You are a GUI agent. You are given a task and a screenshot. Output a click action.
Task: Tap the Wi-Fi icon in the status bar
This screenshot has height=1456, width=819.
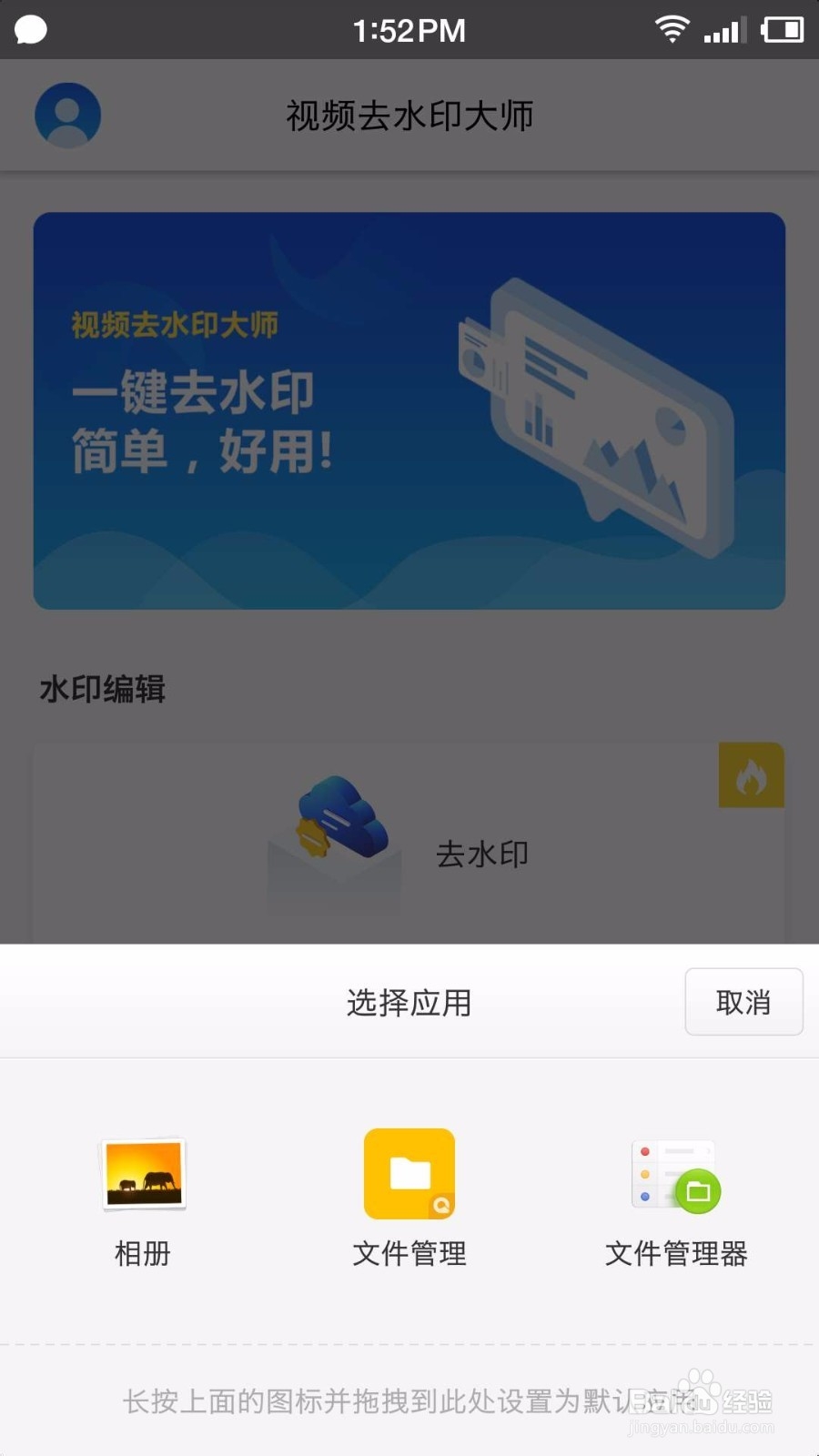pyautogui.click(x=672, y=28)
